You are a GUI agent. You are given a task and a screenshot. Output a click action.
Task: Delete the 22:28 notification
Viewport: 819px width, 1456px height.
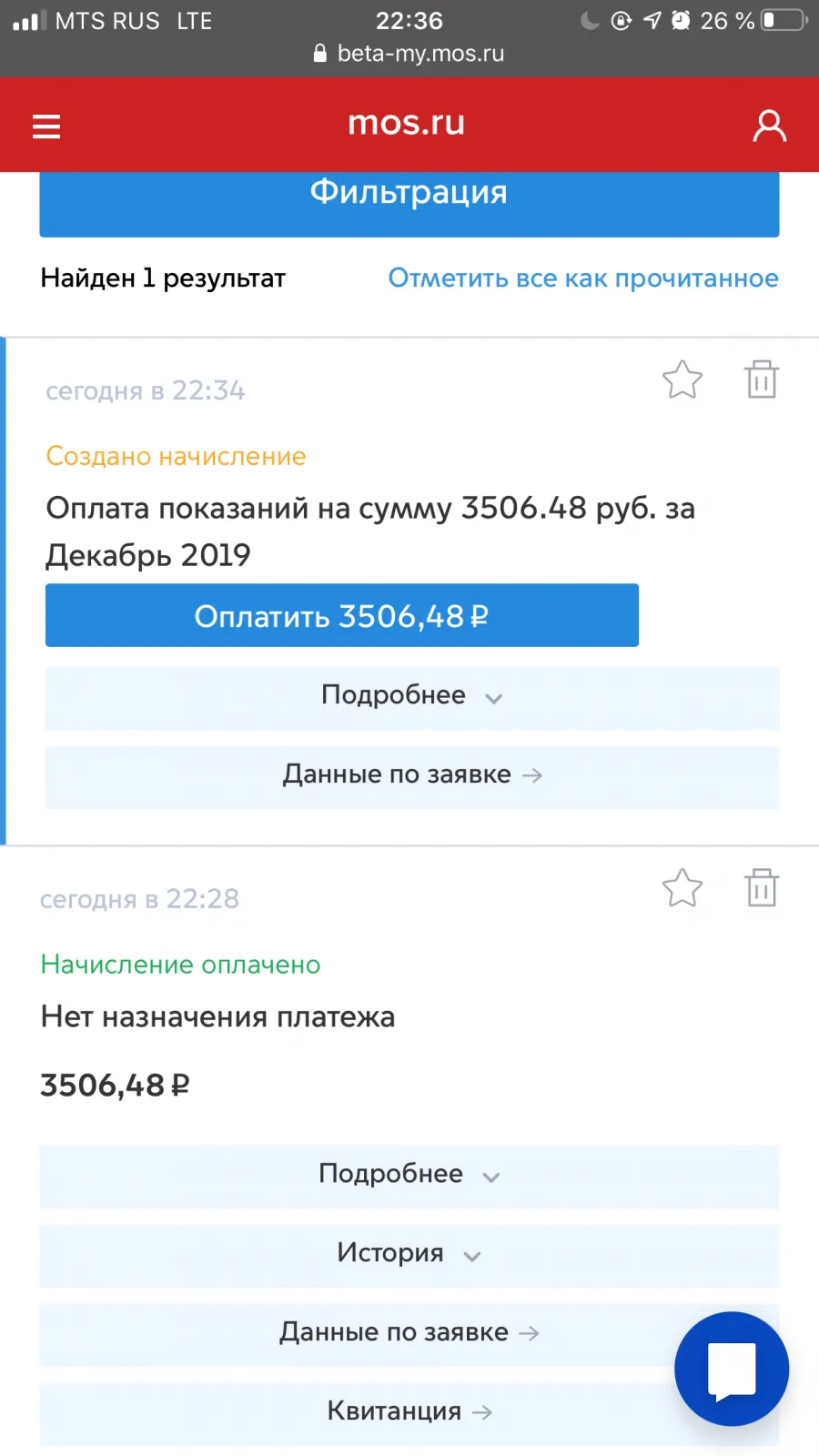click(762, 887)
